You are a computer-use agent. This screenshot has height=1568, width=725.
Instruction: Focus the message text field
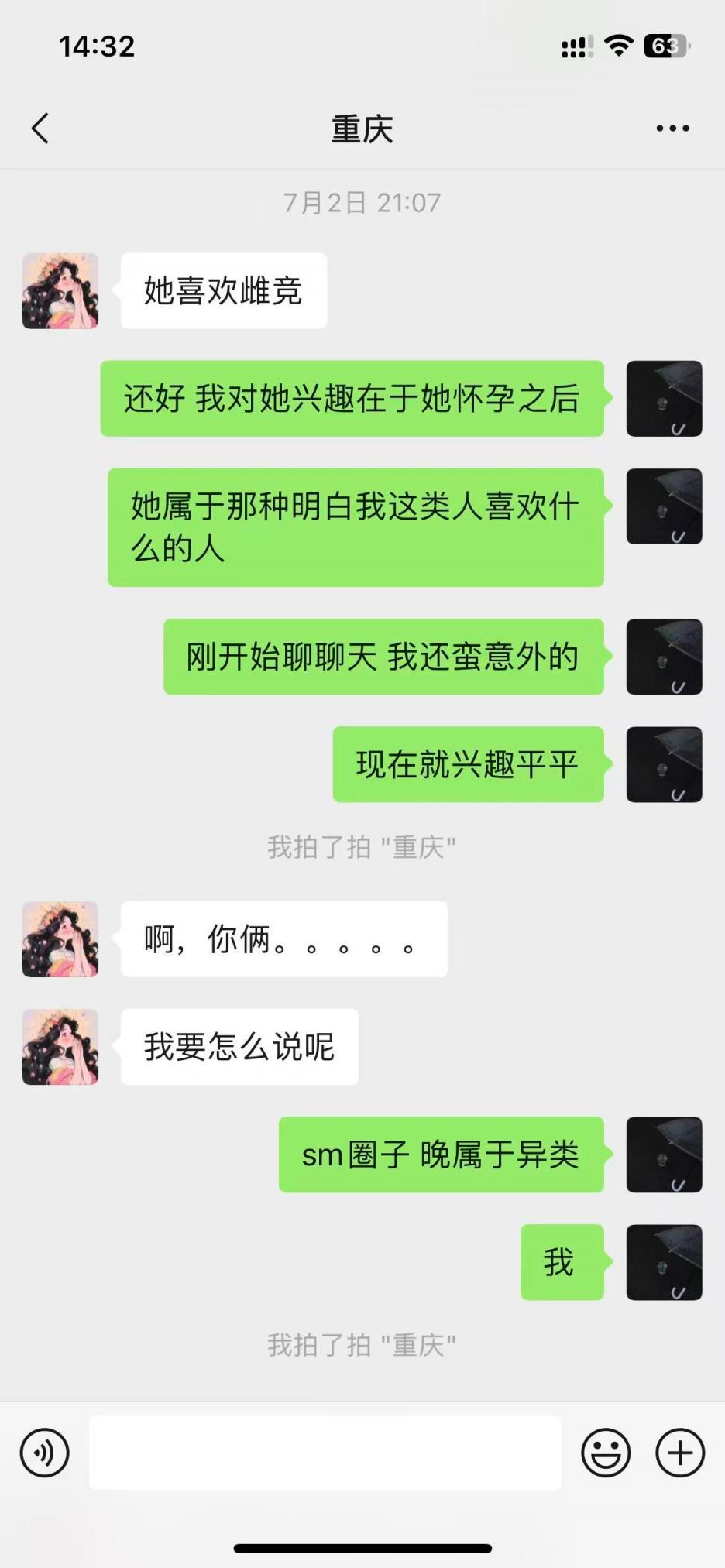(325, 1453)
